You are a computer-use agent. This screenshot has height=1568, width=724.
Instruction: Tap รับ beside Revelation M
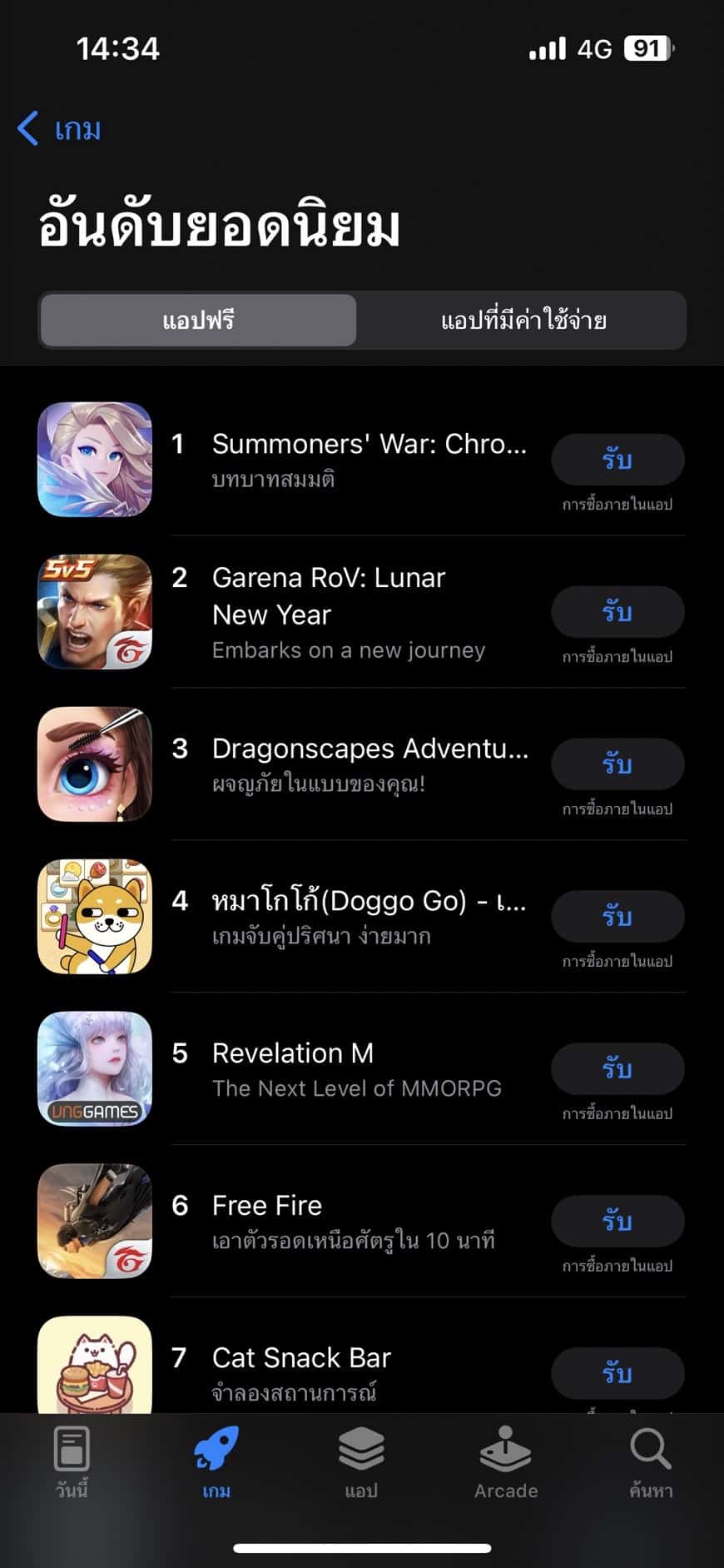tap(617, 1069)
